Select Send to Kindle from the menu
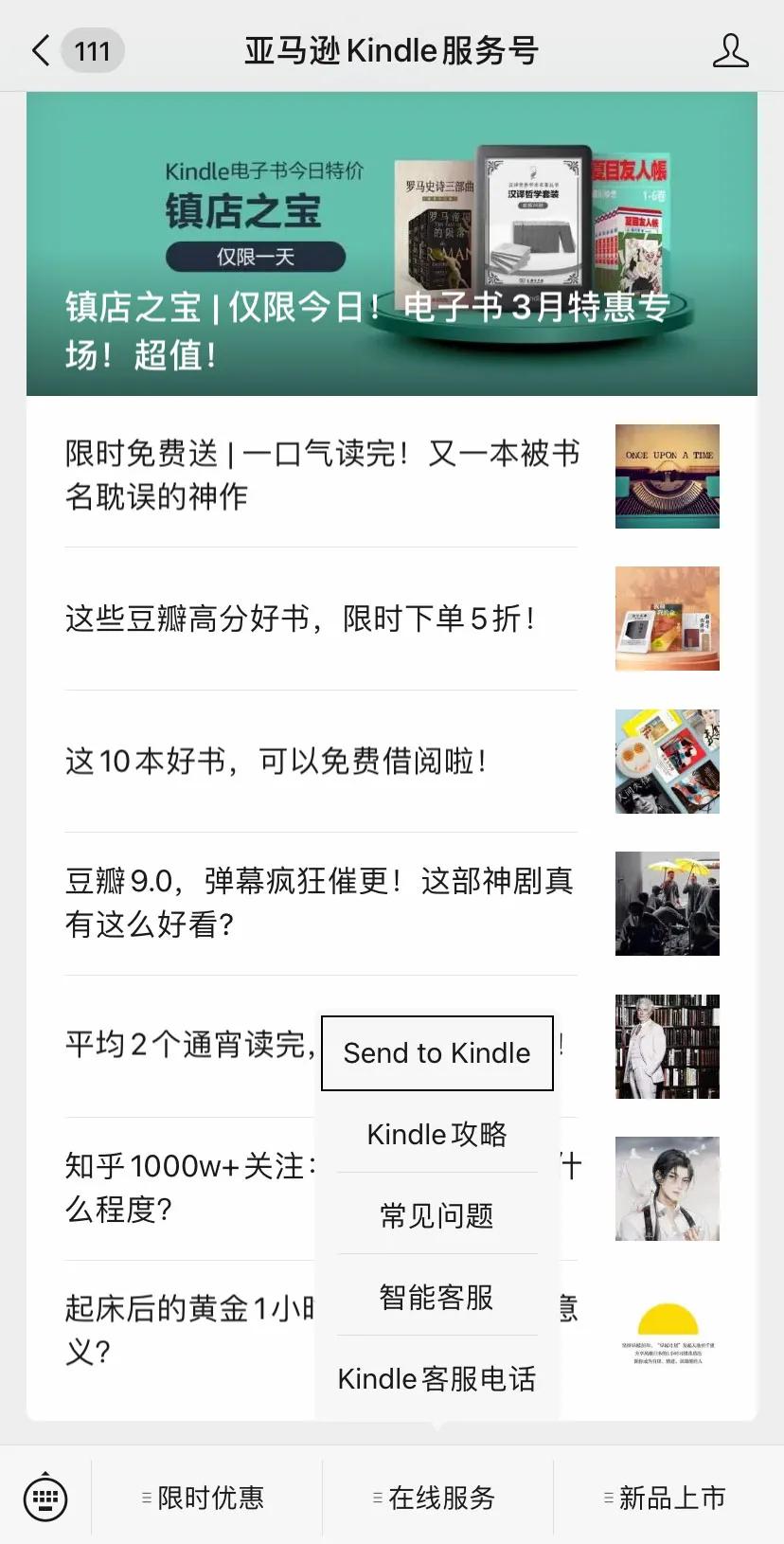The width and height of the screenshot is (784, 1544). point(437,1053)
